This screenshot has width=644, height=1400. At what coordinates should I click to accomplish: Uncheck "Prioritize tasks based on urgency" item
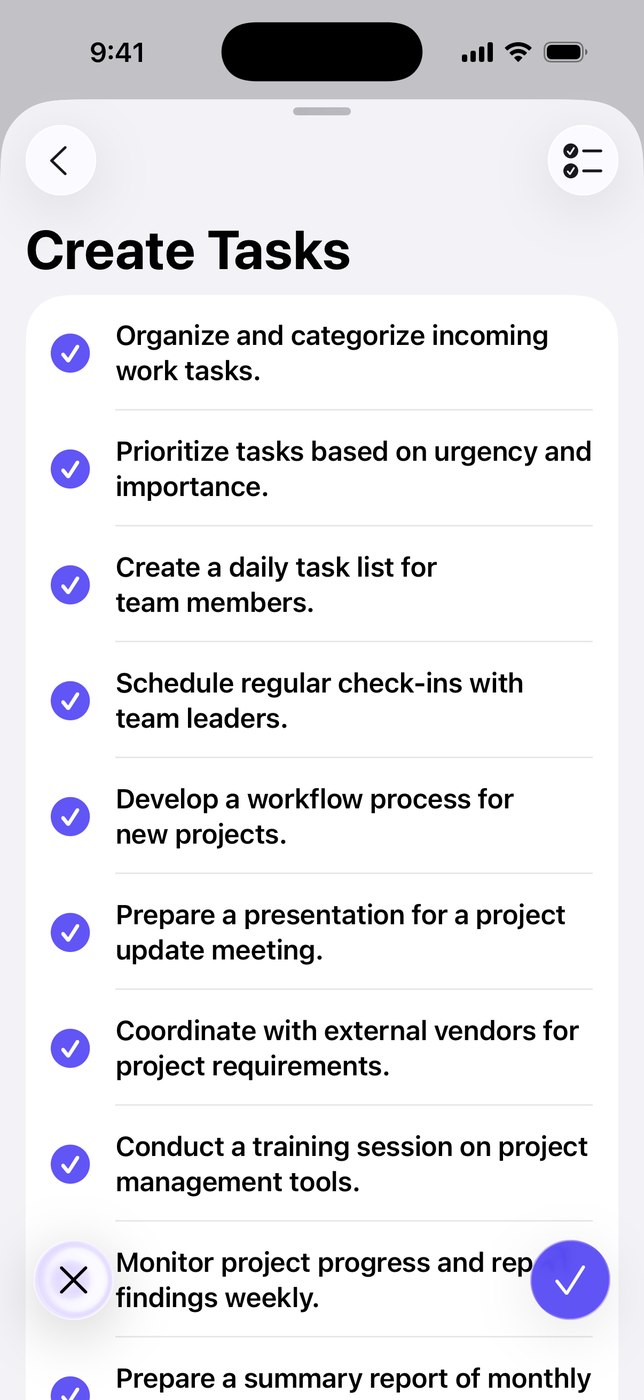point(70,469)
